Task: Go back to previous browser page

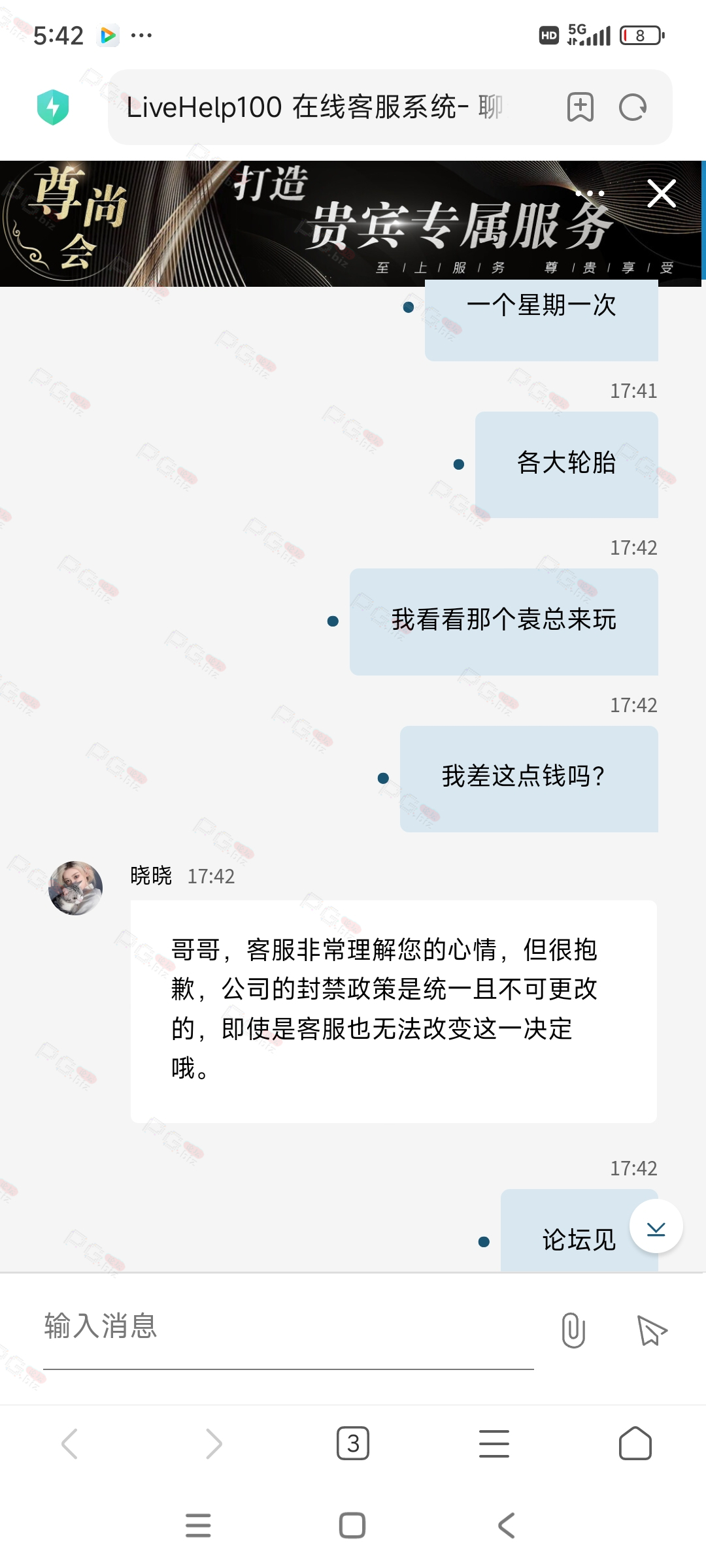Action: [x=70, y=1443]
